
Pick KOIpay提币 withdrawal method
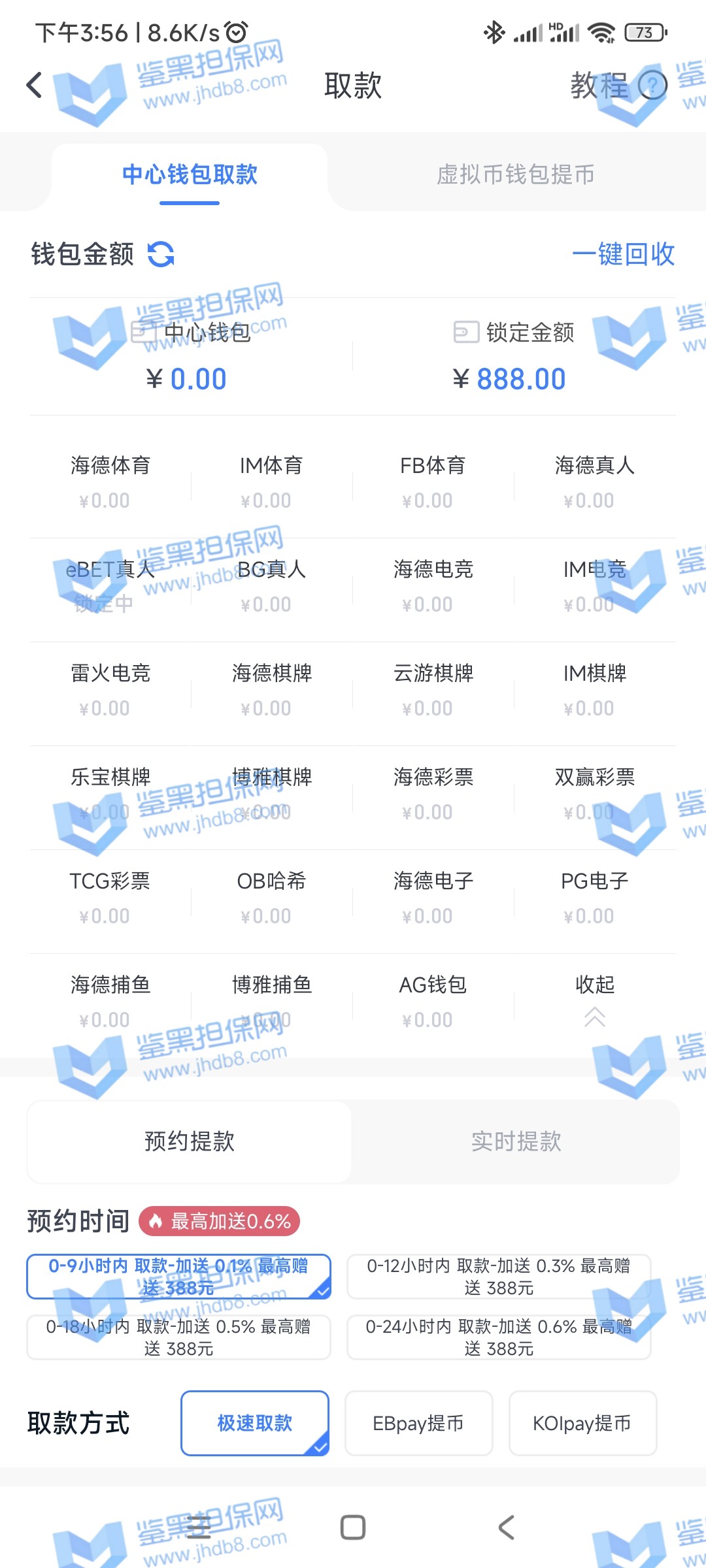[582, 1423]
